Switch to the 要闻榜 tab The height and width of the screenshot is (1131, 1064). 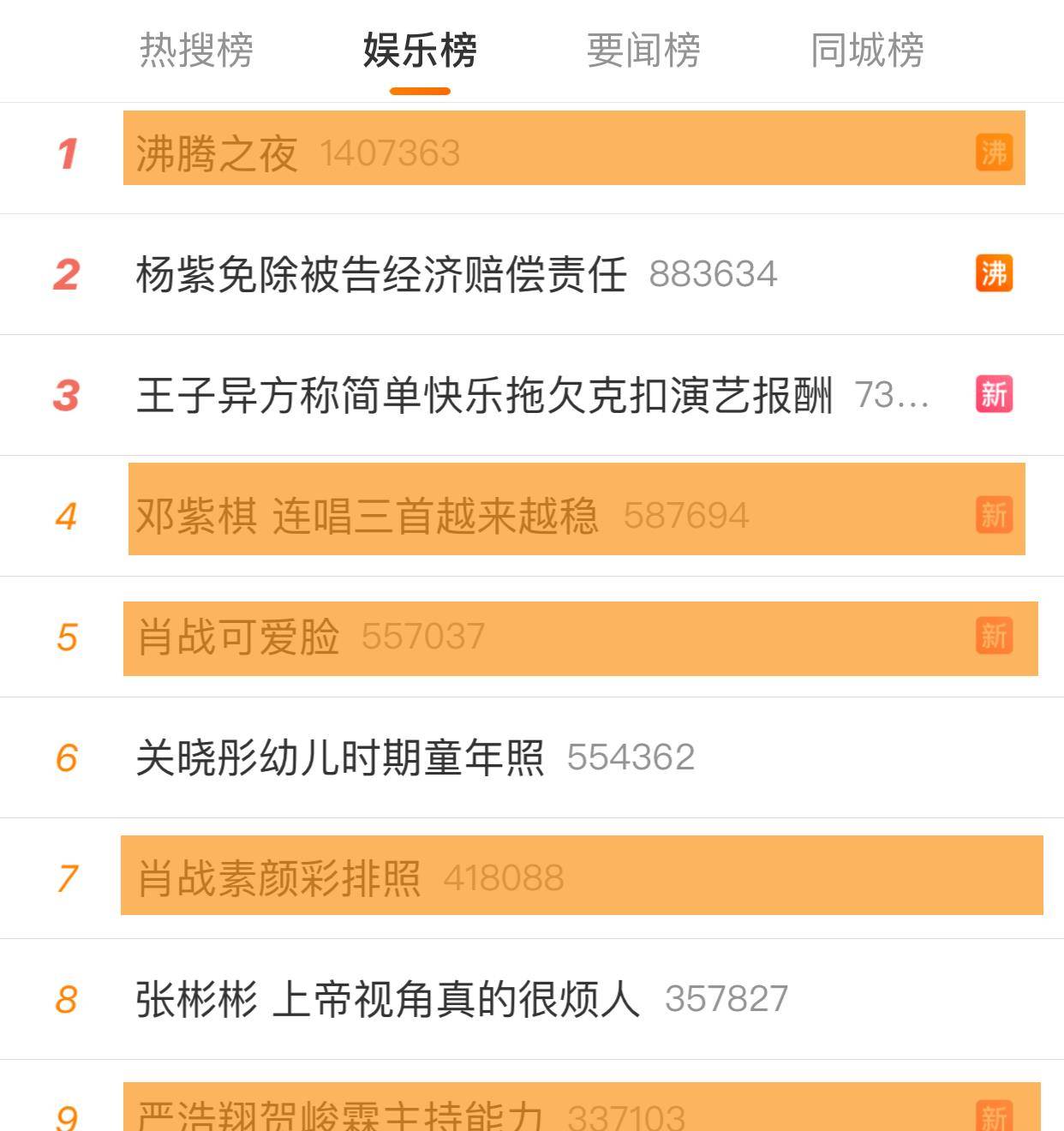(x=643, y=51)
